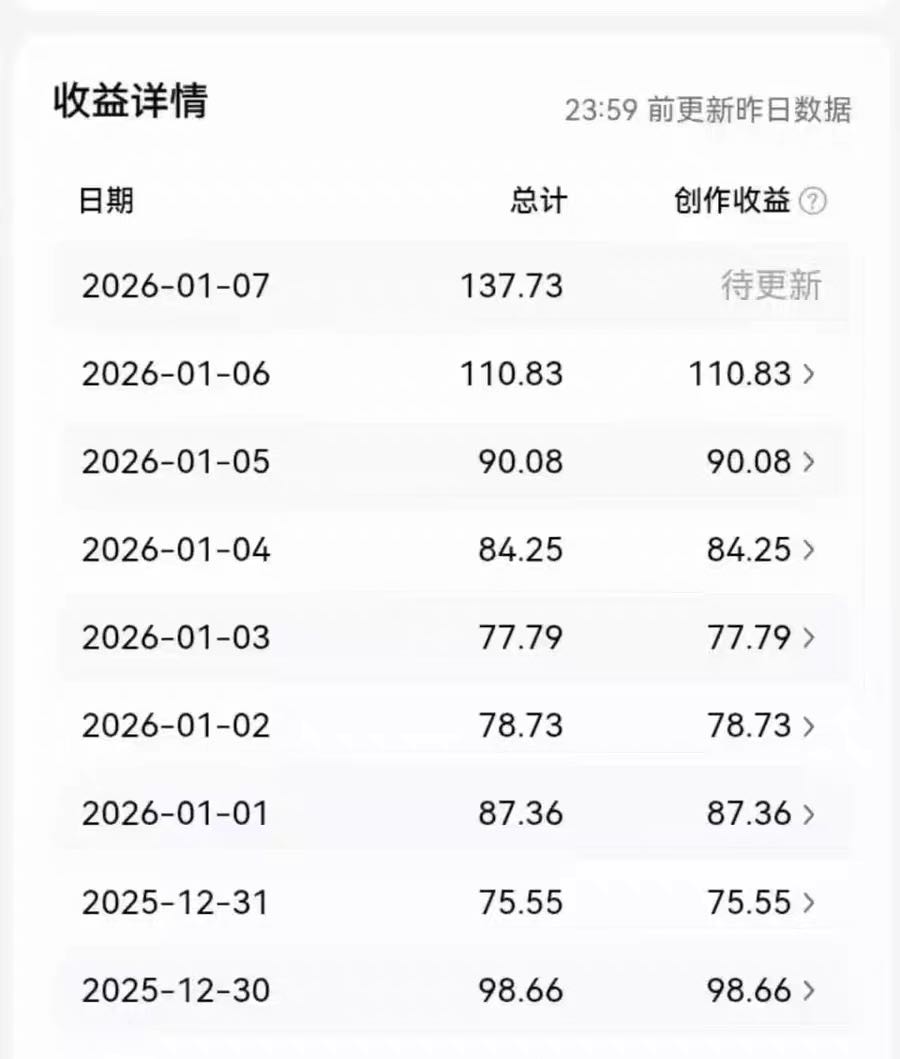Click the 待更新 pending status label
Screen dimensions: 900x1059
click(770, 287)
